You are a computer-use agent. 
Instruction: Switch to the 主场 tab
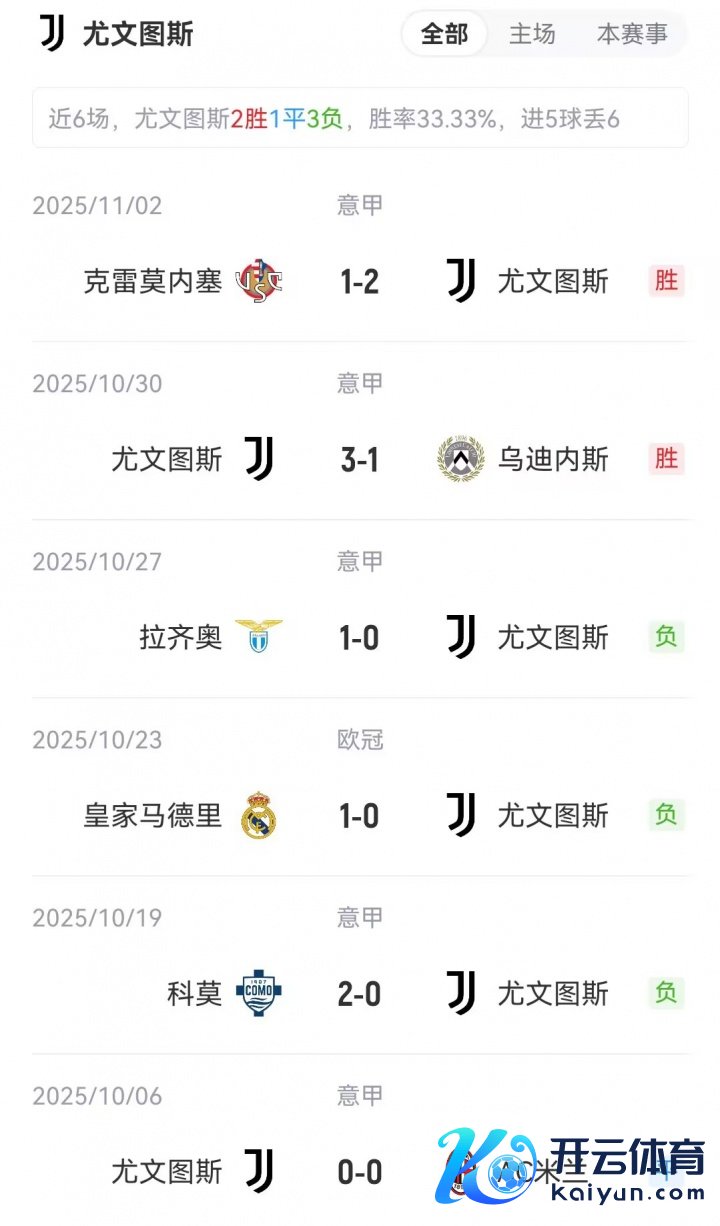[532, 34]
